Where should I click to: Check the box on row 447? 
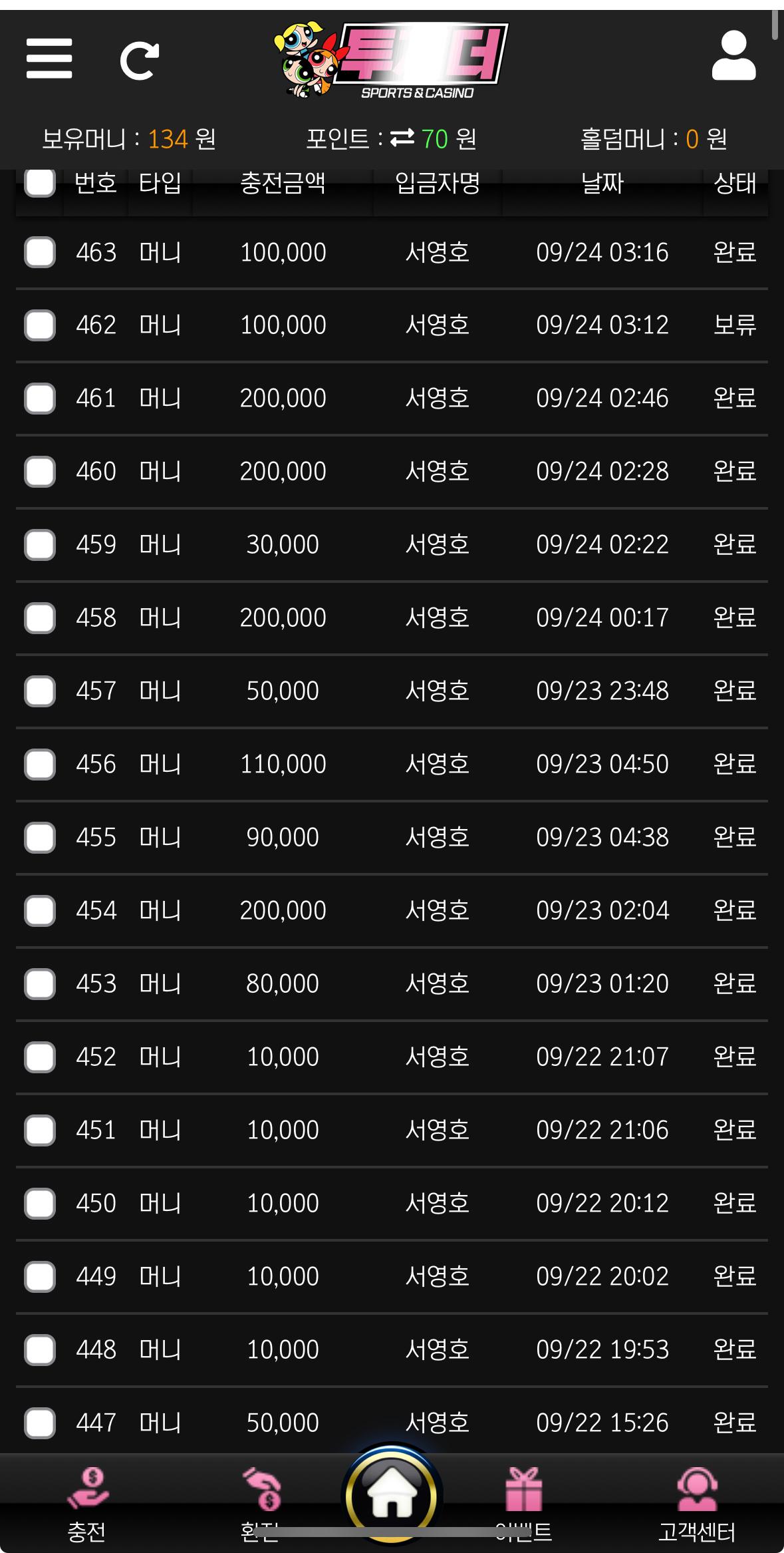(x=40, y=1423)
